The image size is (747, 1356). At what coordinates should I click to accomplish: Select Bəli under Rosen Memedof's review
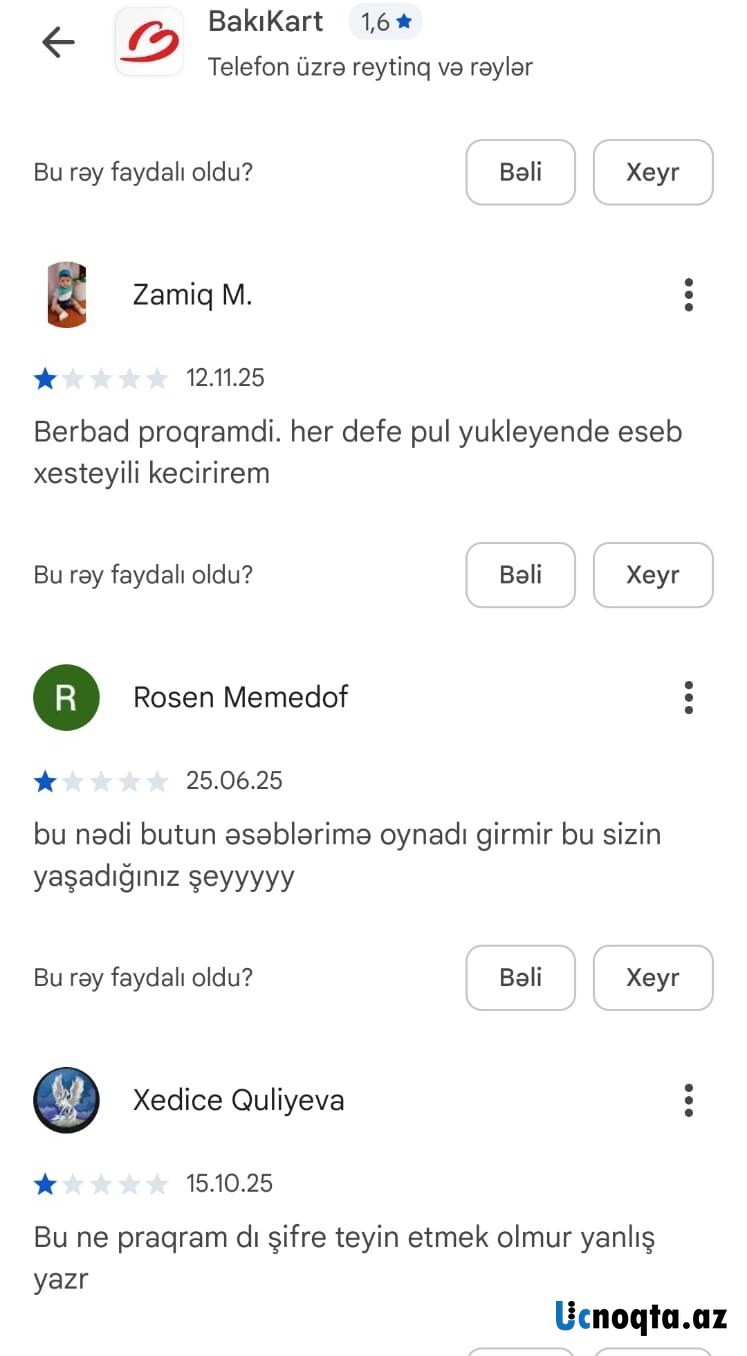[520, 977]
